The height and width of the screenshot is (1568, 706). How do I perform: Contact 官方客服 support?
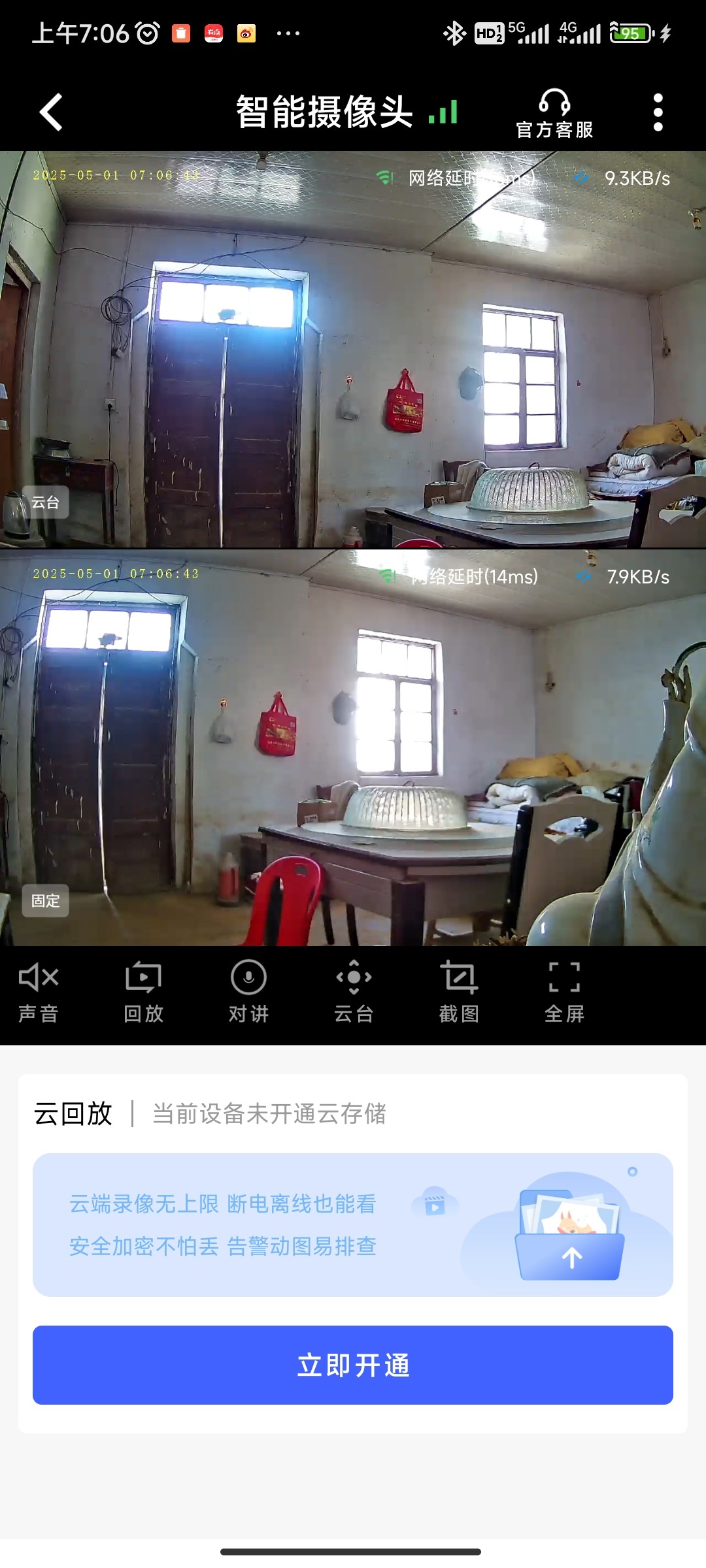(x=554, y=114)
